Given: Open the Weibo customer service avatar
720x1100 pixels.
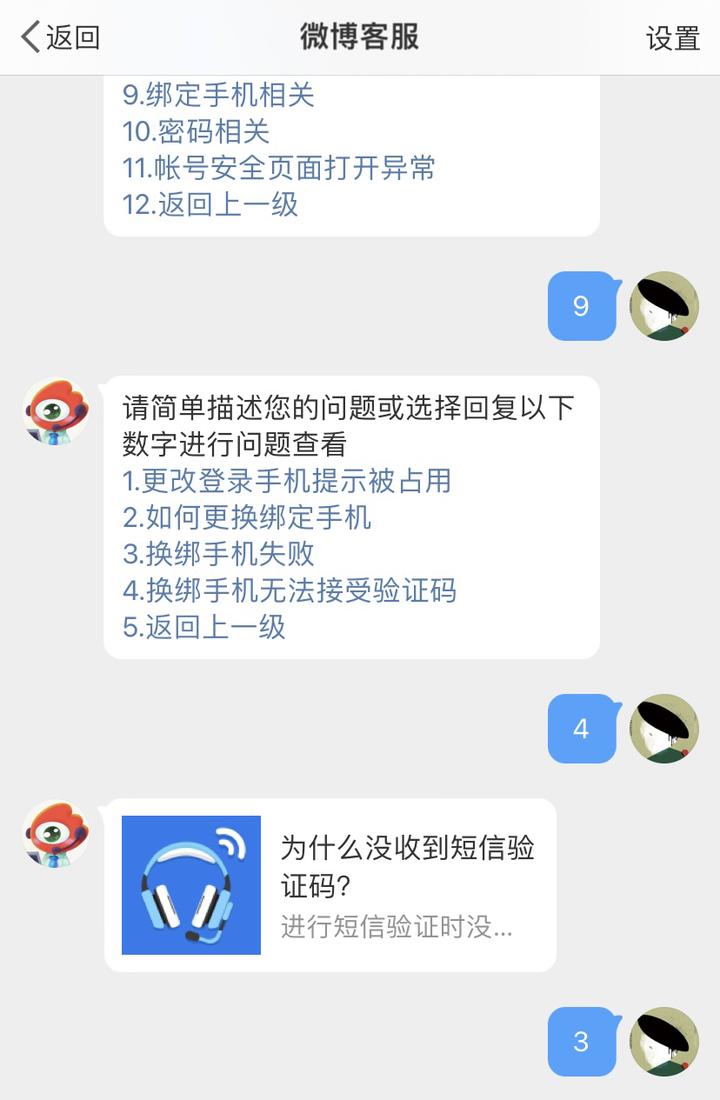Looking at the screenshot, I should point(54,410).
